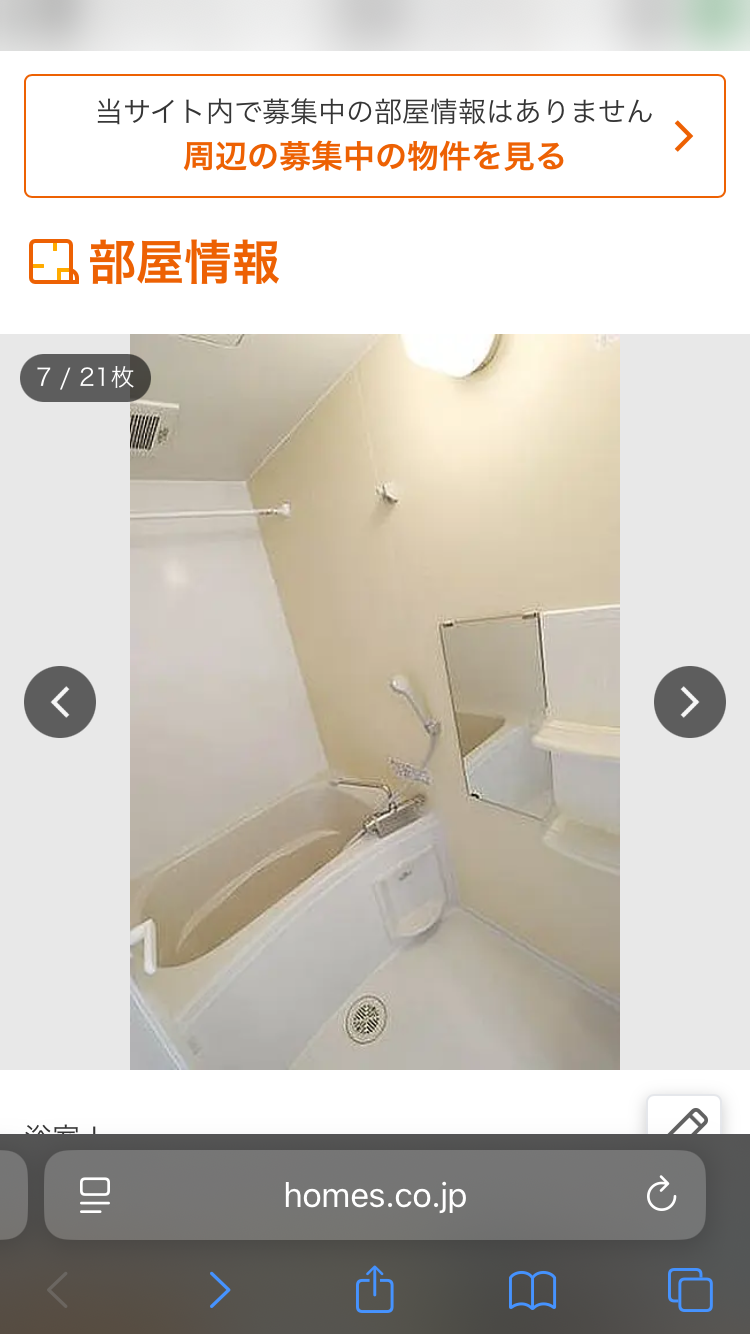Tap the pencil memo button
750x1334 pixels.
coord(684,1120)
